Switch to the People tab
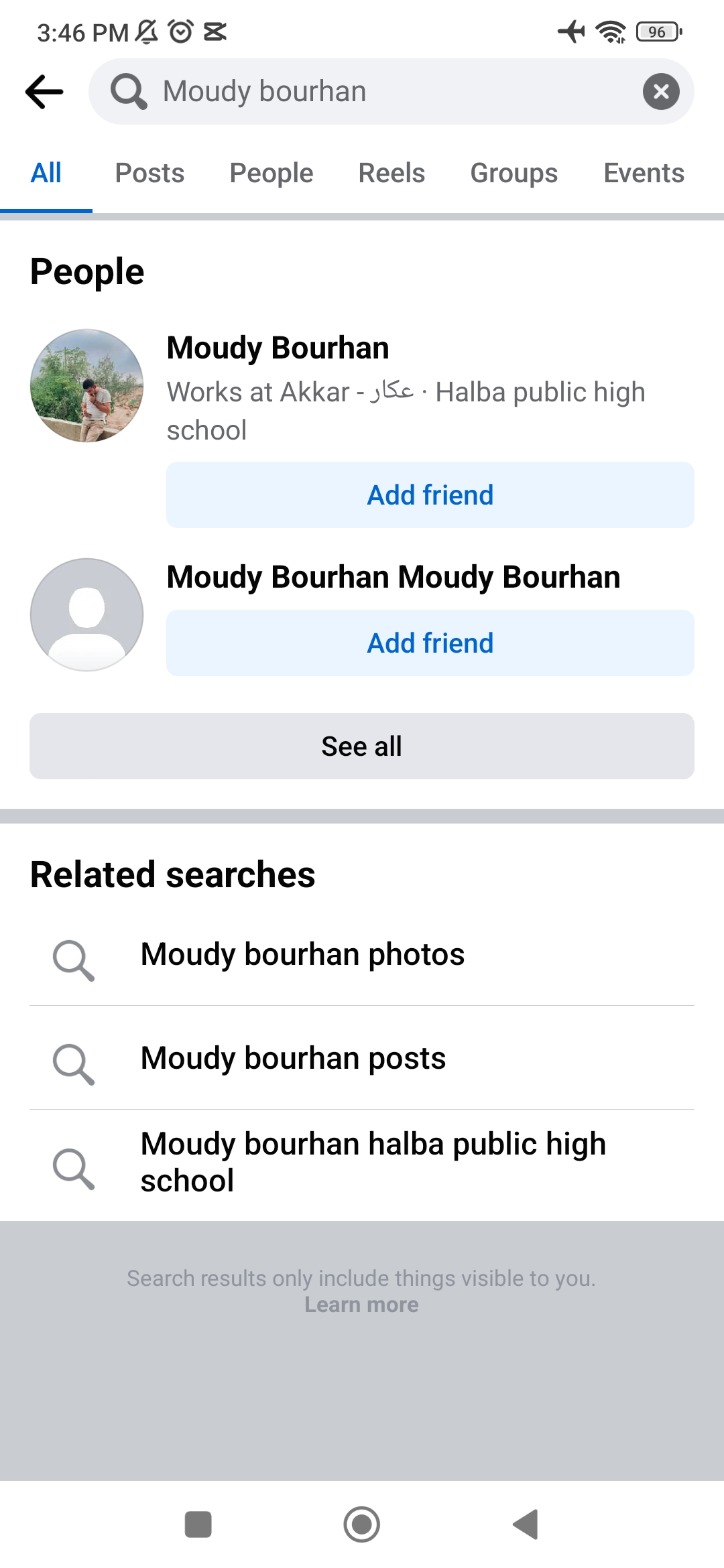Image resolution: width=724 pixels, height=1568 pixels. [x=271, y=173]
